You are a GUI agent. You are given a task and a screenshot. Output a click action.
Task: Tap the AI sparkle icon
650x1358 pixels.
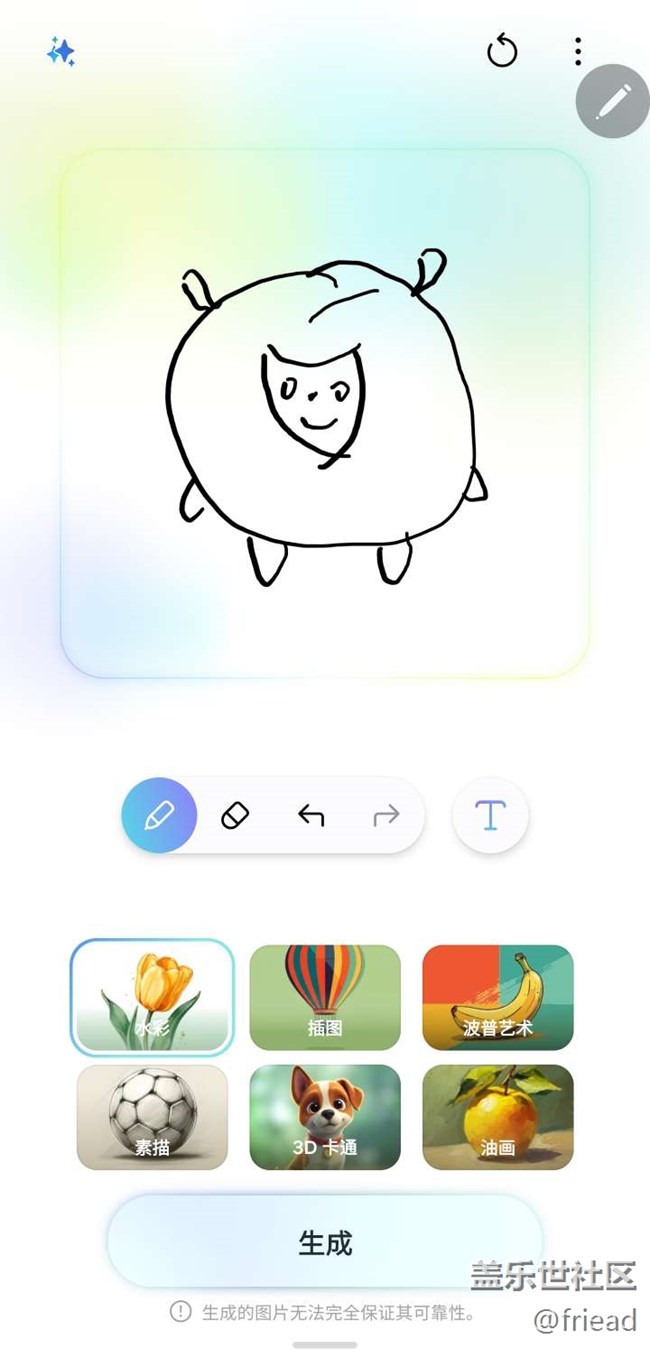pyautogui.click(x=61, y=52)
